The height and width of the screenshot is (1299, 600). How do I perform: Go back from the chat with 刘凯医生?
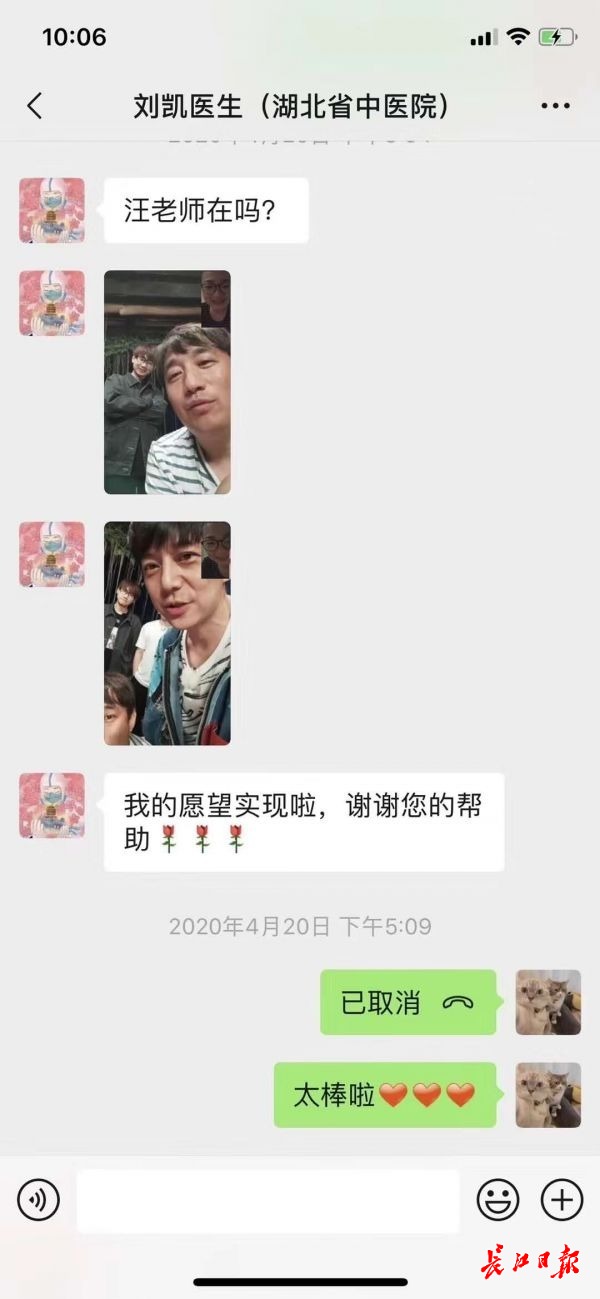(x=35, y=106)
